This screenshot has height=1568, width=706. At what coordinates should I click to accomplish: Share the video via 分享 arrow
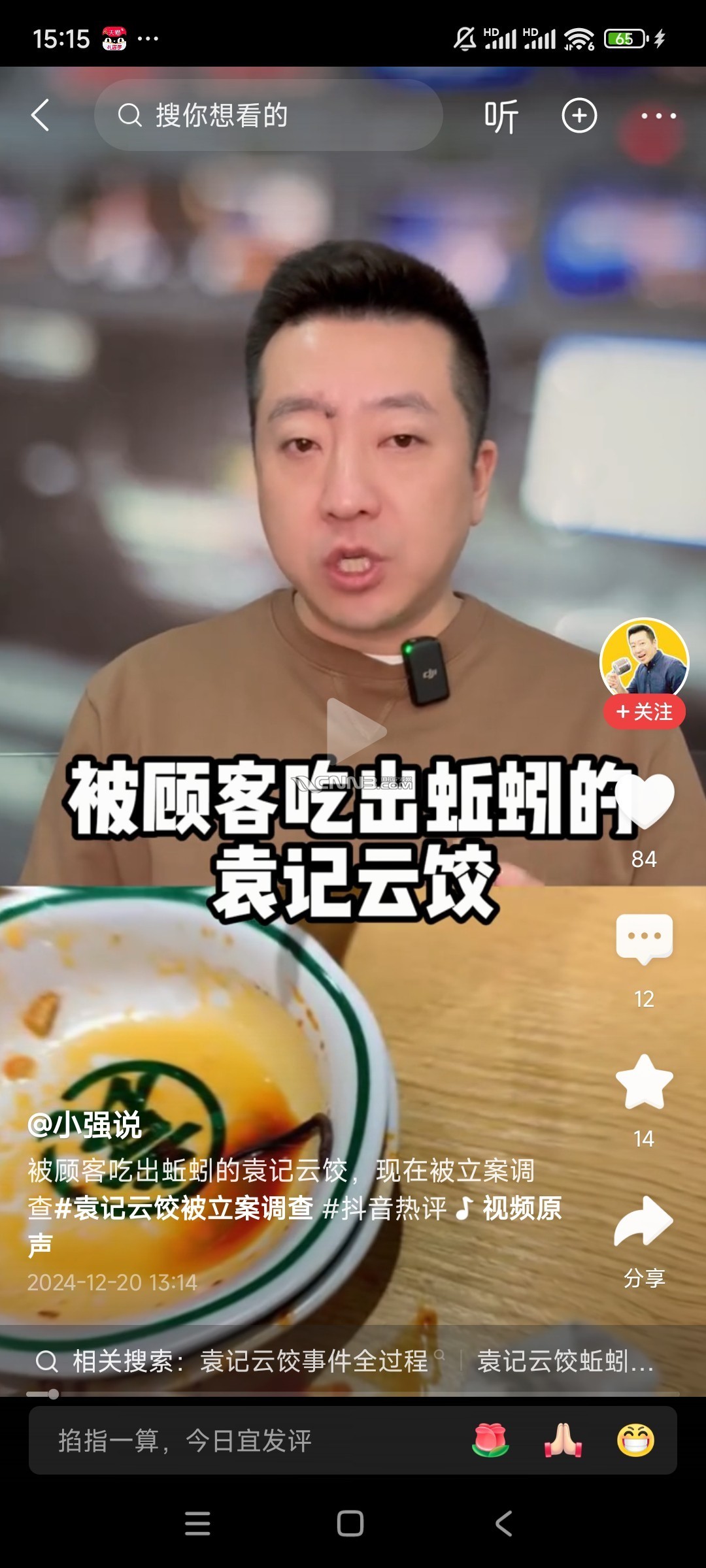[x=644, y=1222]
